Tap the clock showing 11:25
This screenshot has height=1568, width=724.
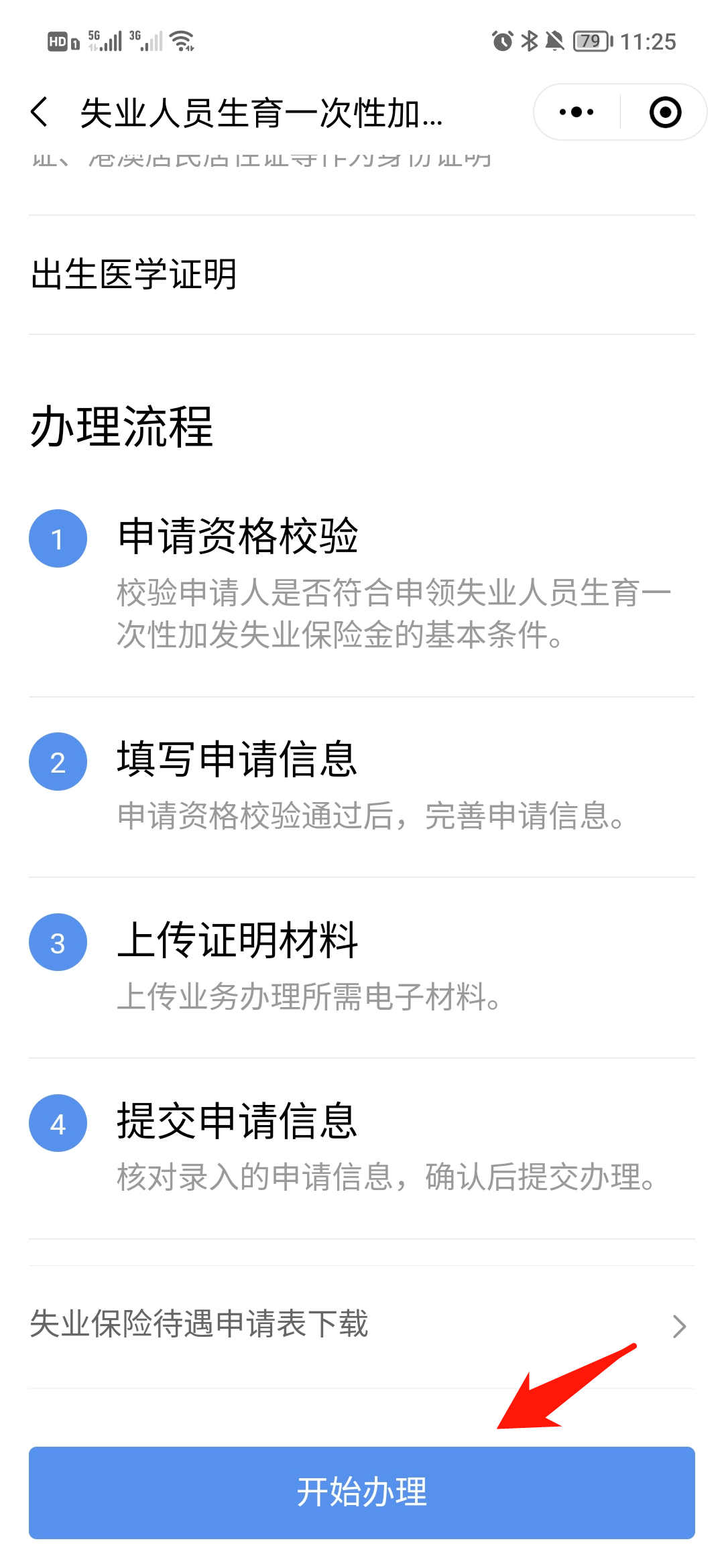(648, 42)
